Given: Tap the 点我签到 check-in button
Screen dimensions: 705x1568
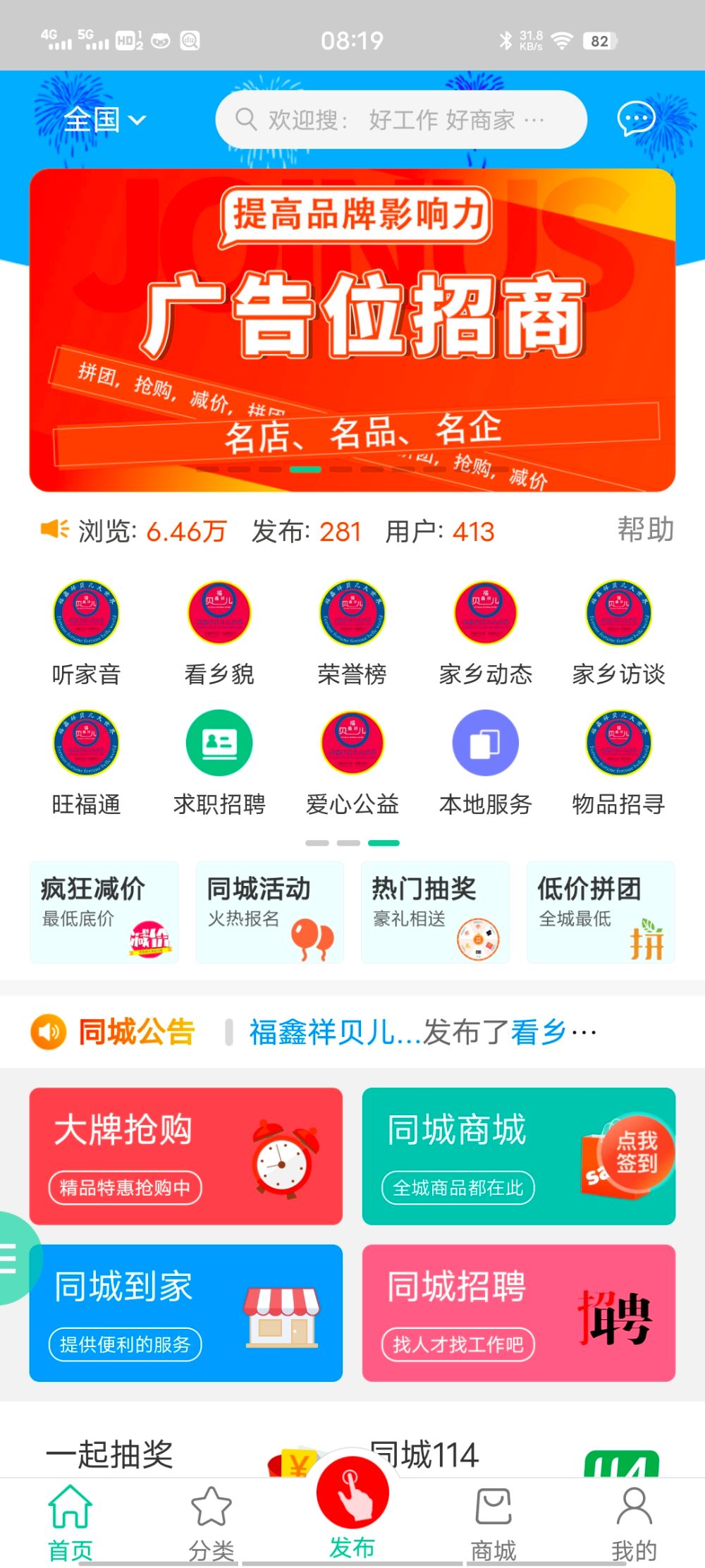Looking at the screenshot, I should [636, 1153].
